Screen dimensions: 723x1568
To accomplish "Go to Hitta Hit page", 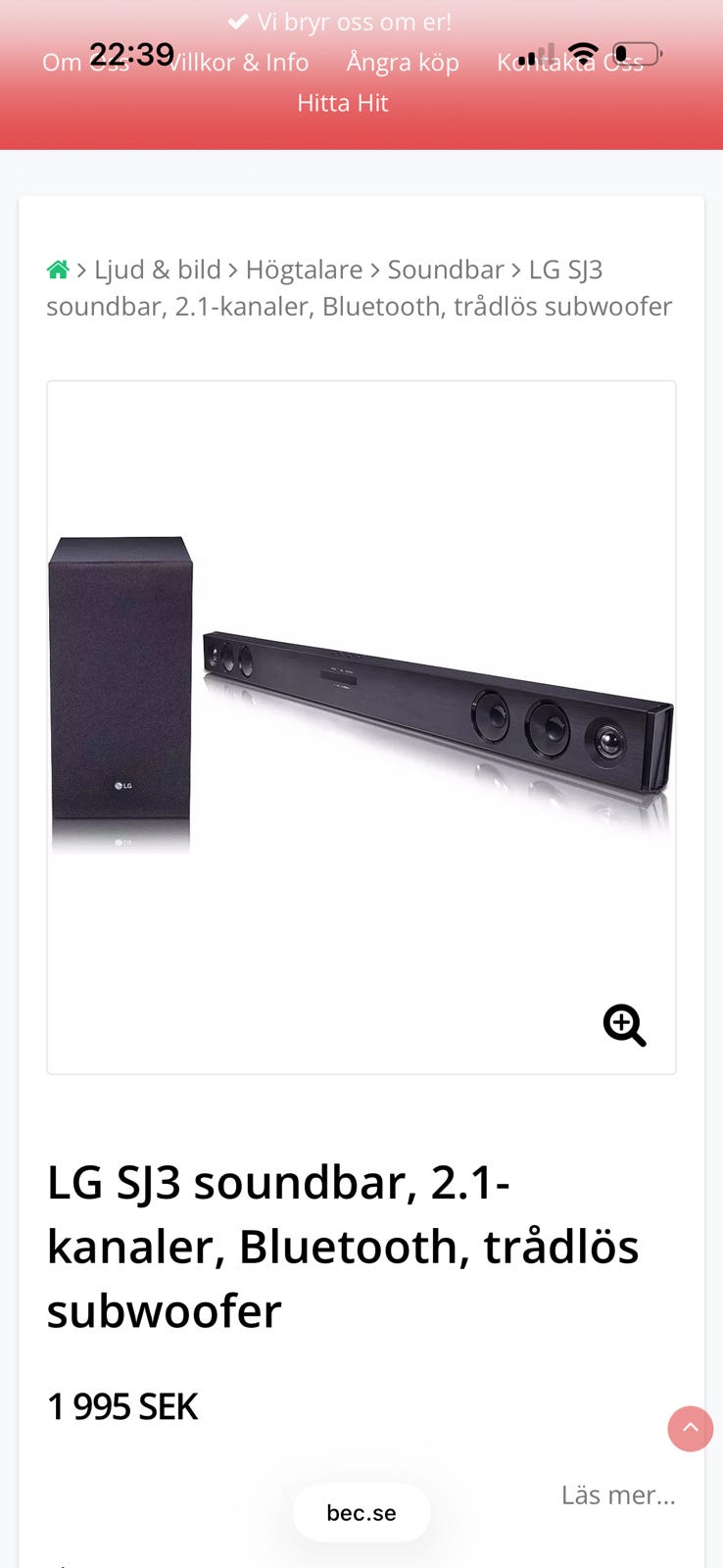I will pyautogui.click(x=343, y=103).
